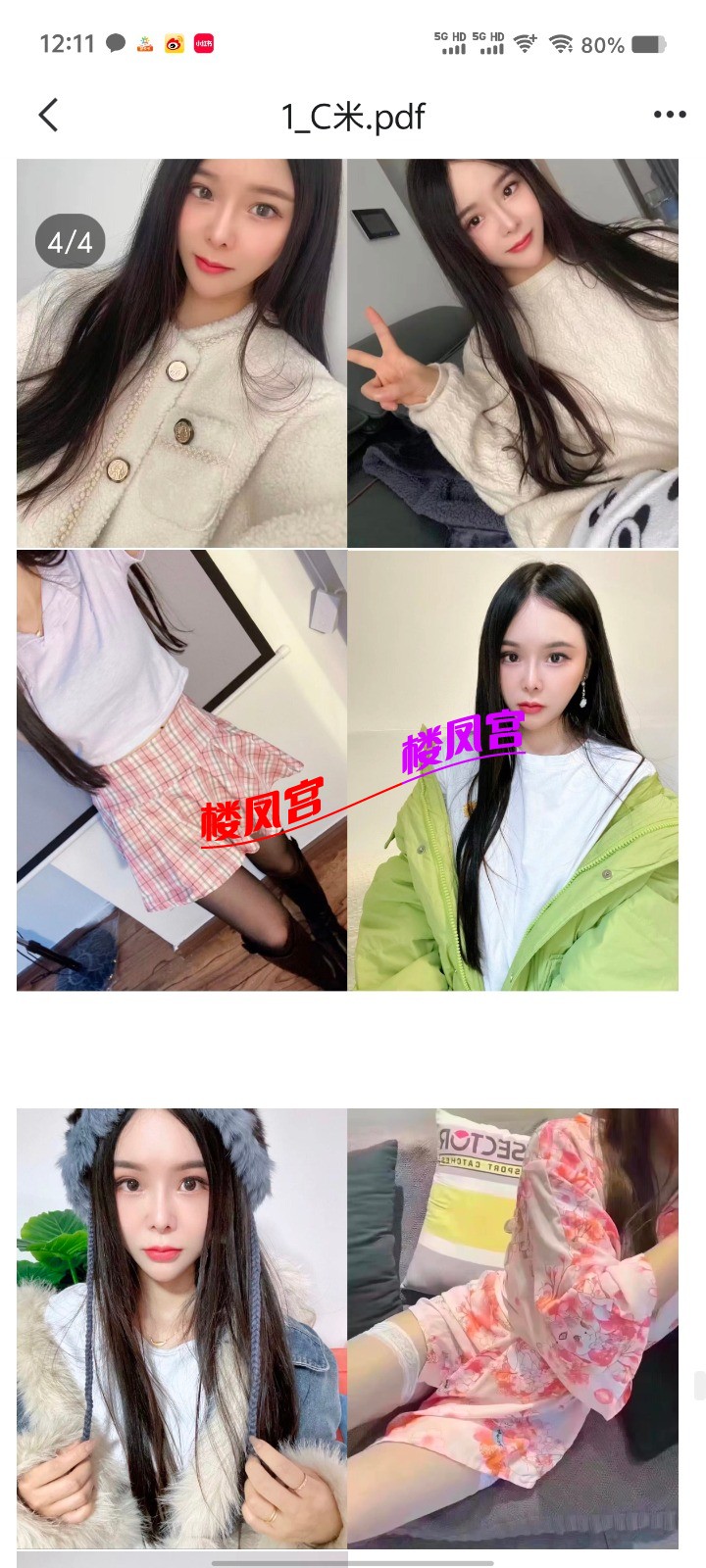Open the three-dot overflow menu
Image resolution: width=706 pixels, height=1568 pixels.
coord(670,115)
